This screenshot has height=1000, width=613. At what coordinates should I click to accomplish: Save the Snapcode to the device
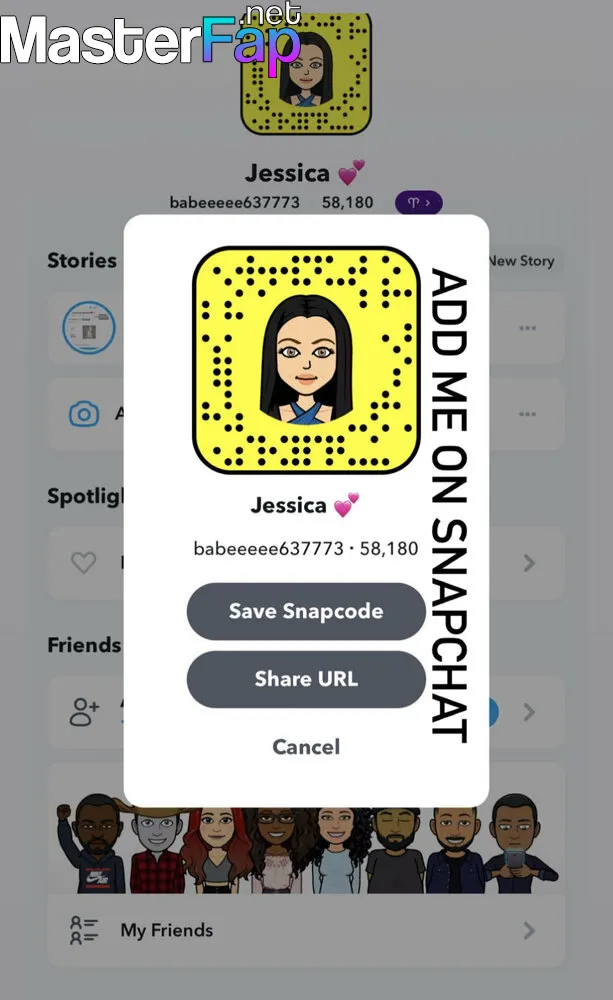[x=306, y=611]
